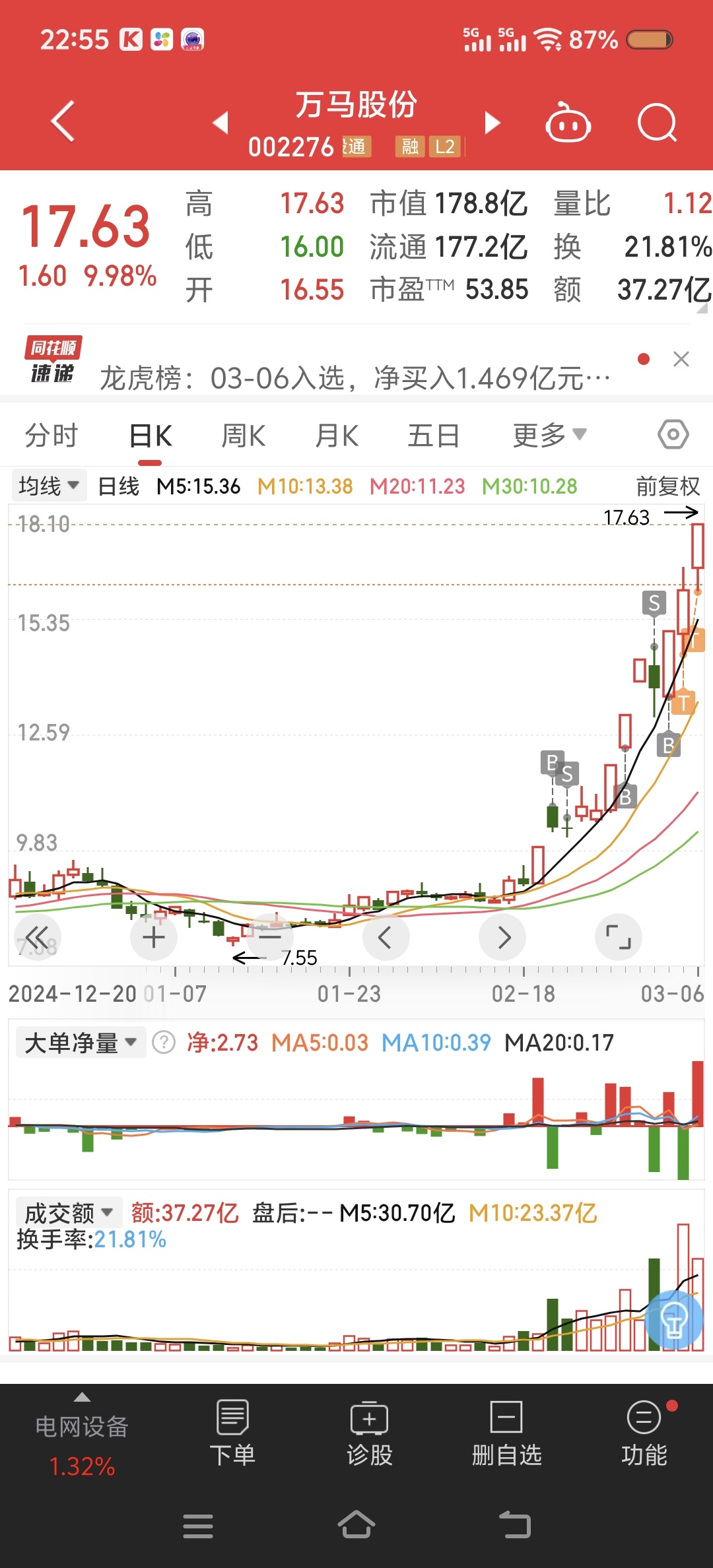
Task: Switch to the previous stock
Action: tap(221, 123)
